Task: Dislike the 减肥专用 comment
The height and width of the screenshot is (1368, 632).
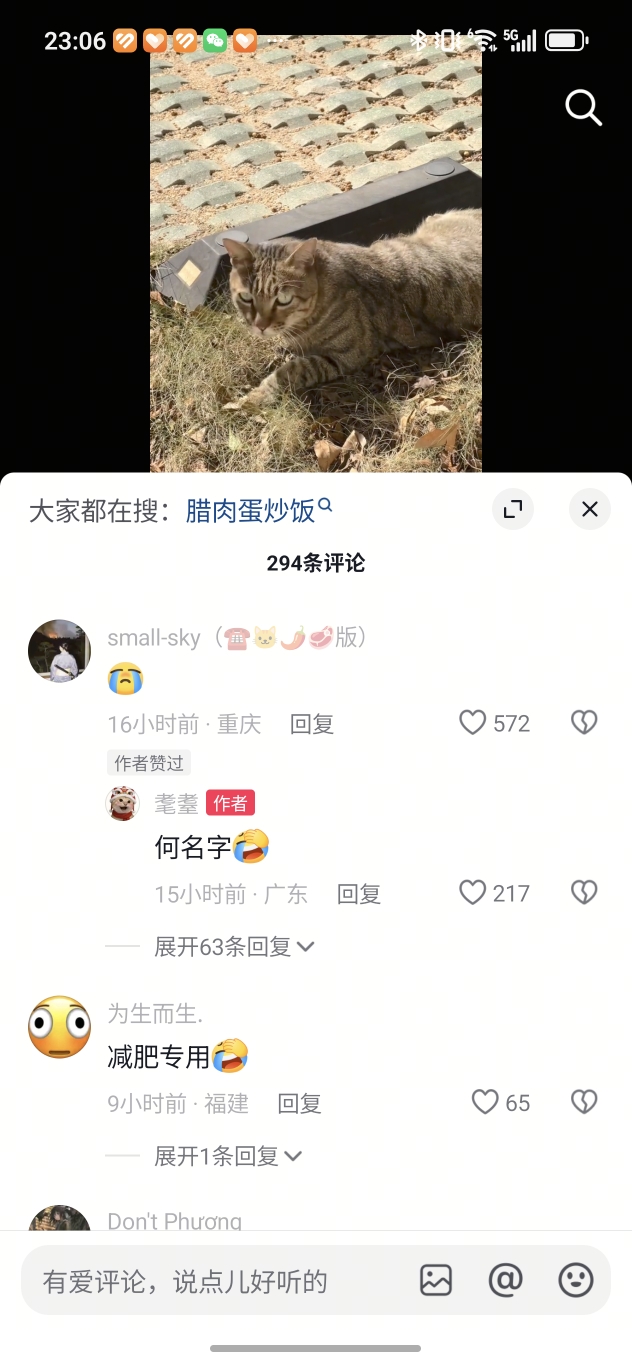Action: [x=584, y=1103]
